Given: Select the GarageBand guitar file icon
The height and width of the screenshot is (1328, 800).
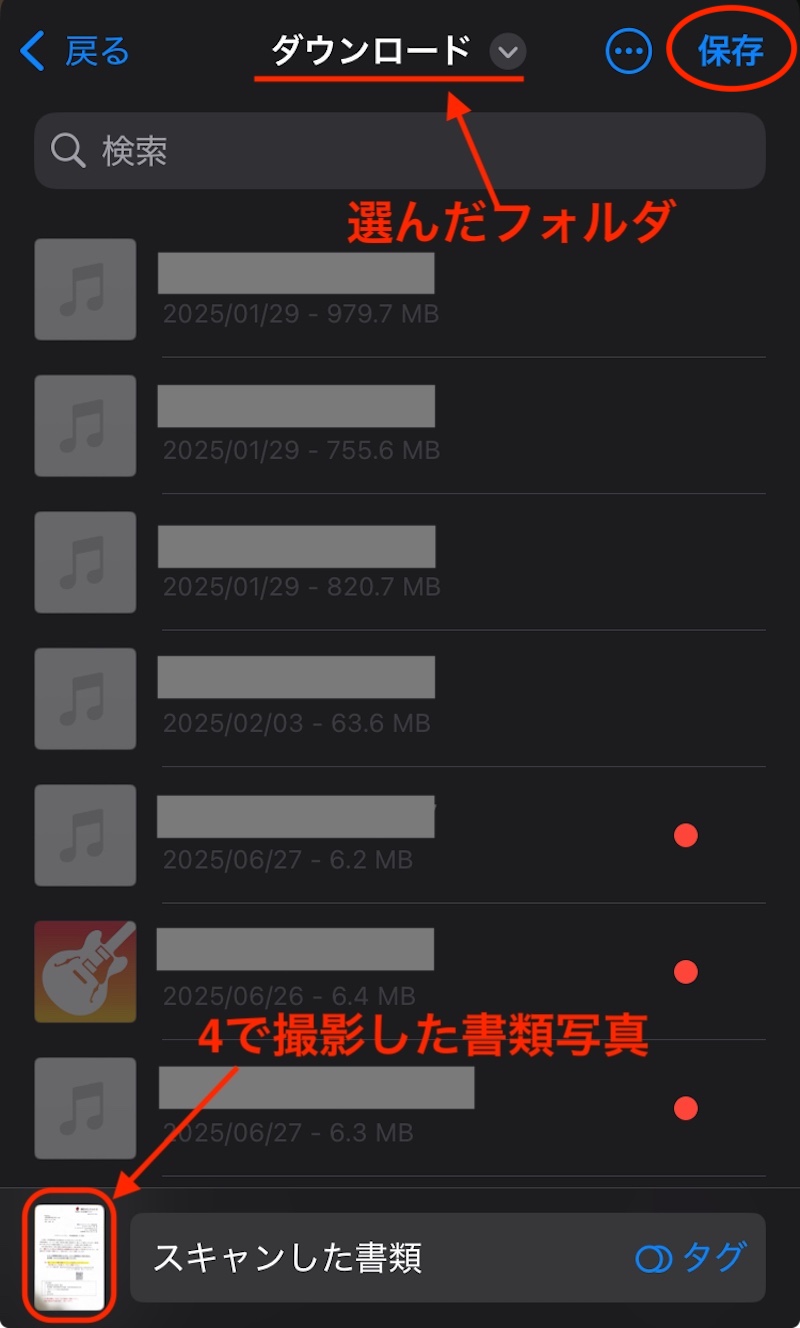Looking at the screenshot, I should point(85,972).
